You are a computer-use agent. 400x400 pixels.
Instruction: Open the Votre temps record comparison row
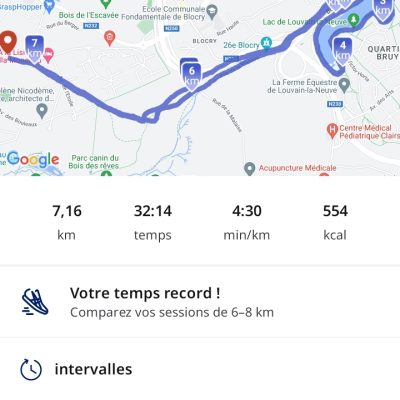pos(200,302)
